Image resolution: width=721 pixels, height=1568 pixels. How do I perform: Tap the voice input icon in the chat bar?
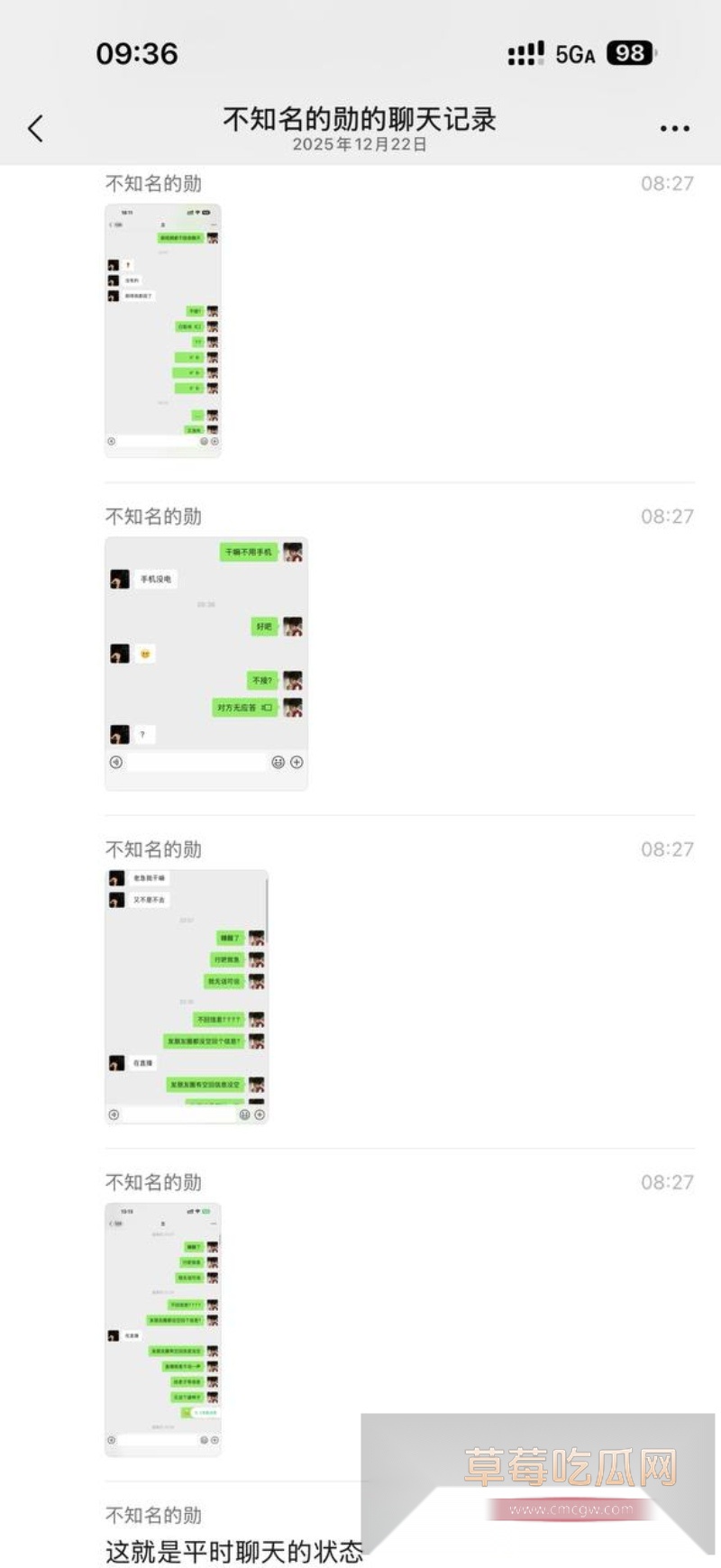pyautogui.click(x=114, y=762)
